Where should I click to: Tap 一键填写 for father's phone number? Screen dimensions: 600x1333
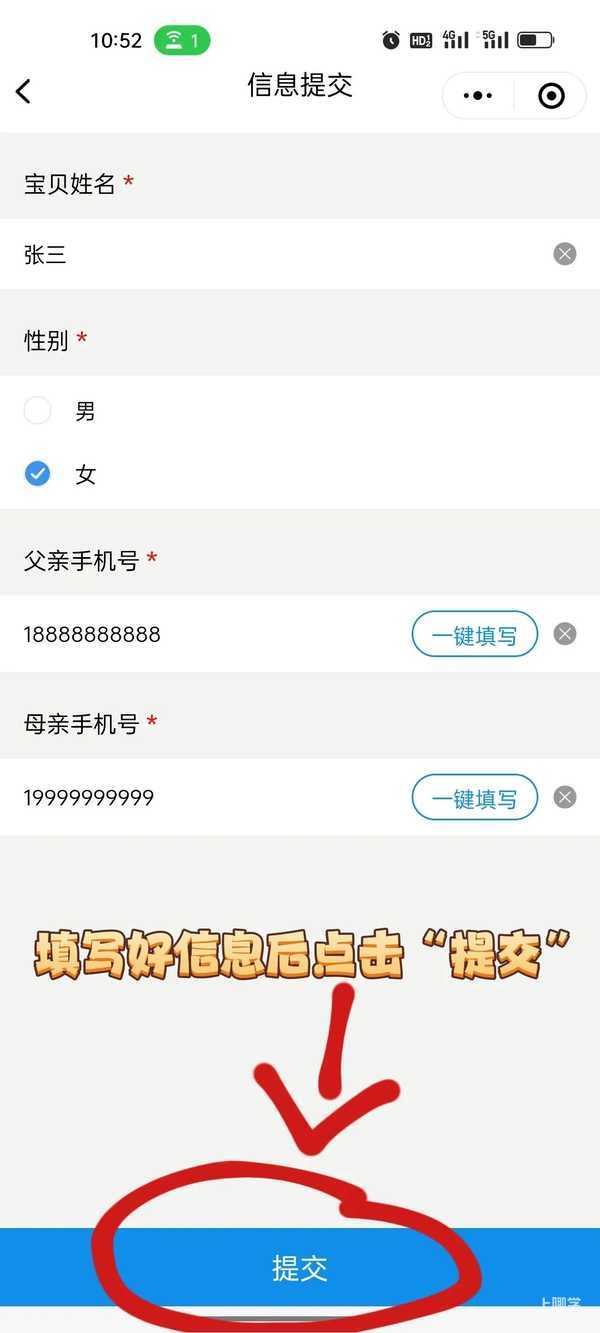click(x=474, y=635)
